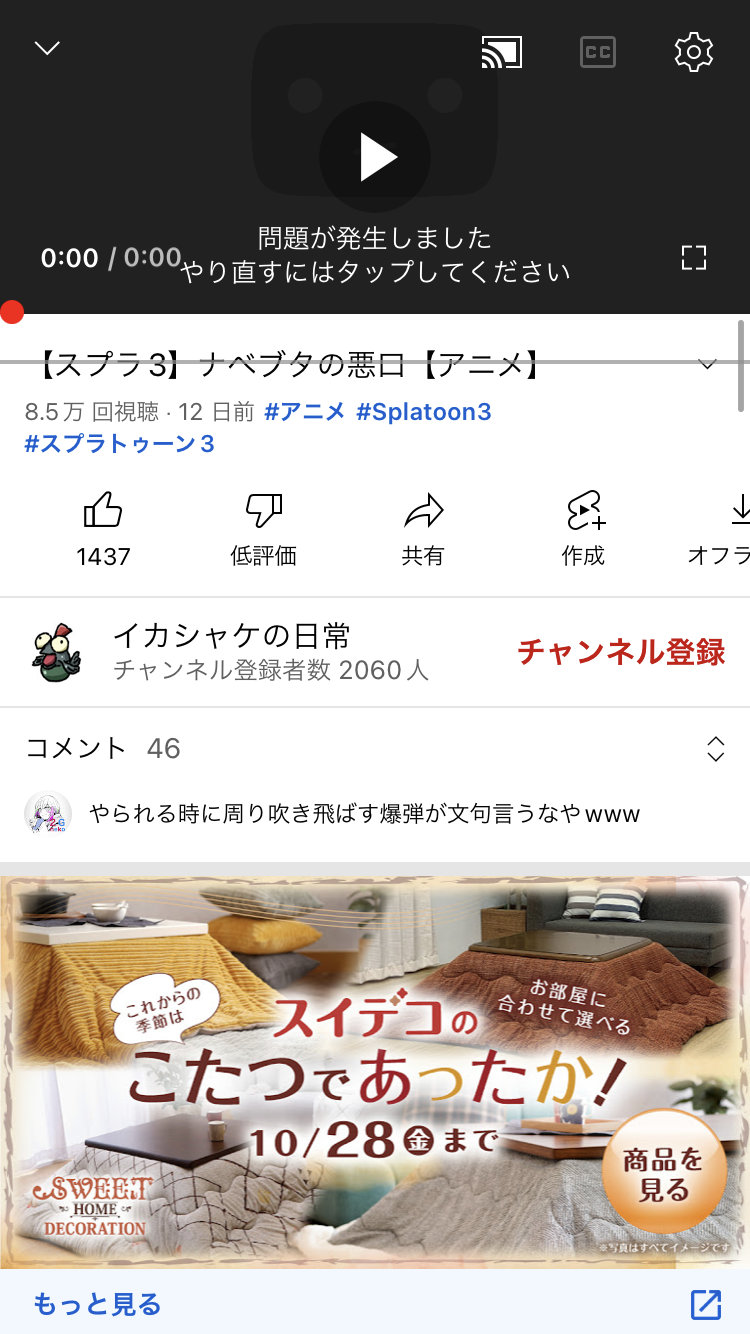Minimize the video player with the down chevron
Image resolution: width=750 pixels, height=1334 pixels.
coord(47,49)
